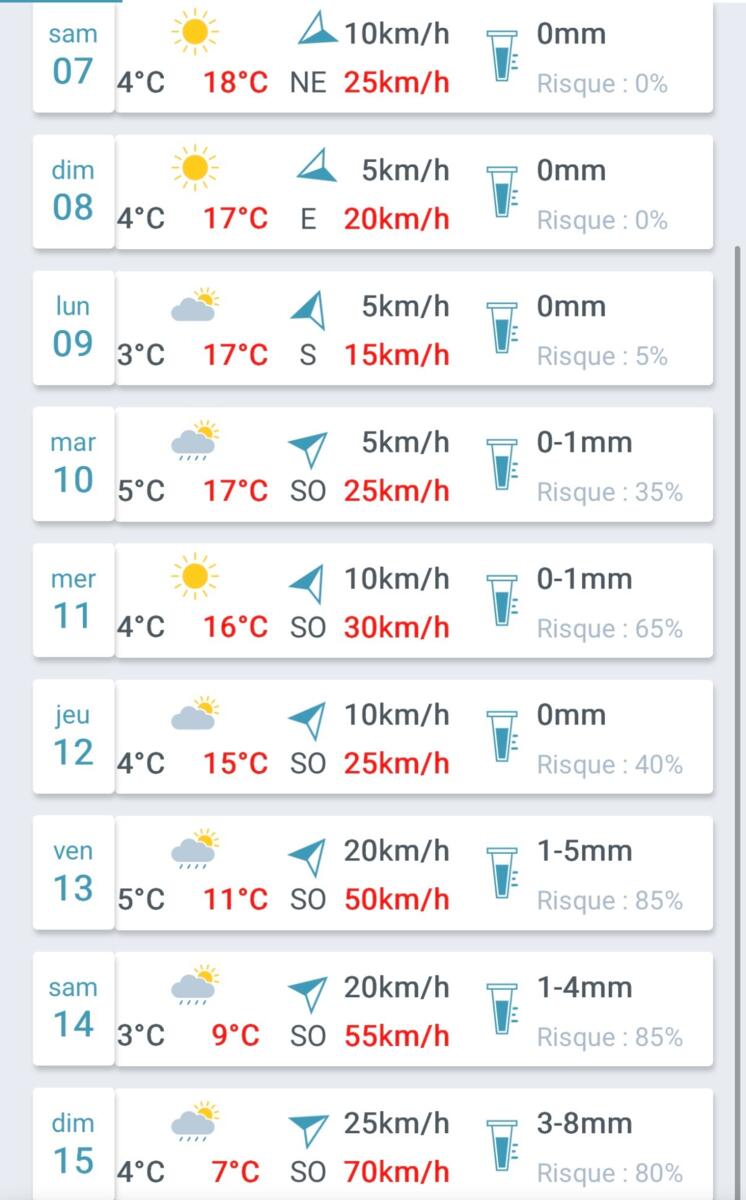The height and width of the screenshot is (1200, 746).
Task: Select the dimanche 15 forecast row
Action: click(x=373, y=1145)
